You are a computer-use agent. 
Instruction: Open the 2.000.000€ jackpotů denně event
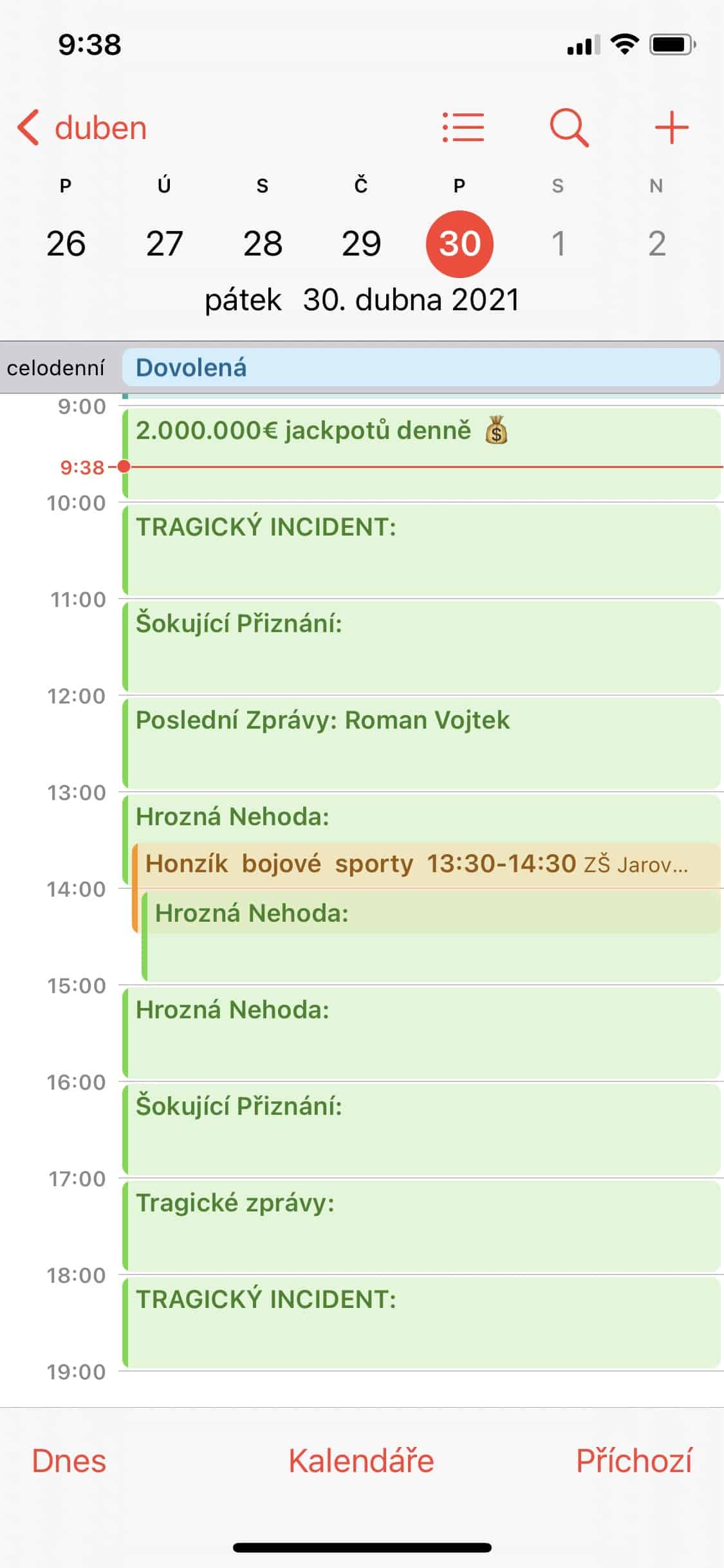coord(421,453)
